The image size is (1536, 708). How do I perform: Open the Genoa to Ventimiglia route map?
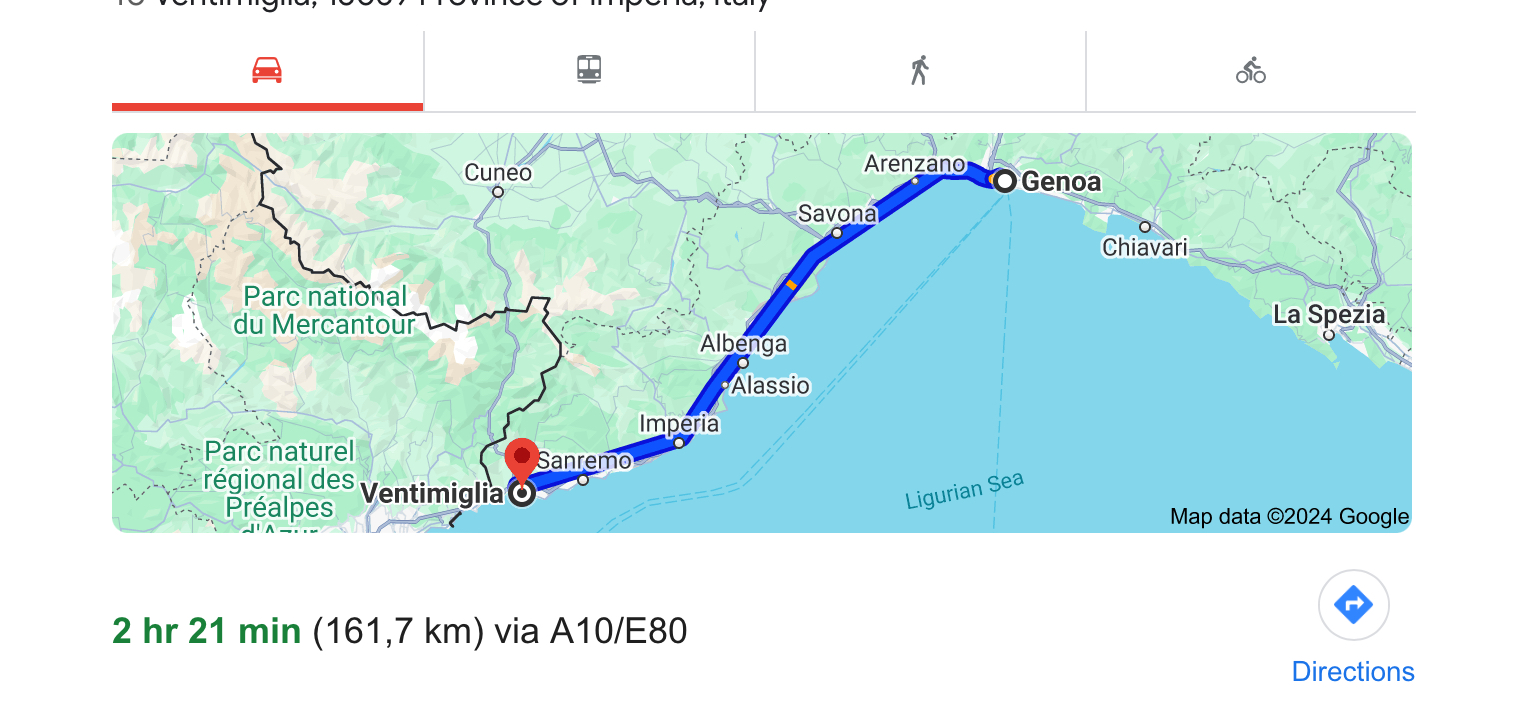(762, 333)
